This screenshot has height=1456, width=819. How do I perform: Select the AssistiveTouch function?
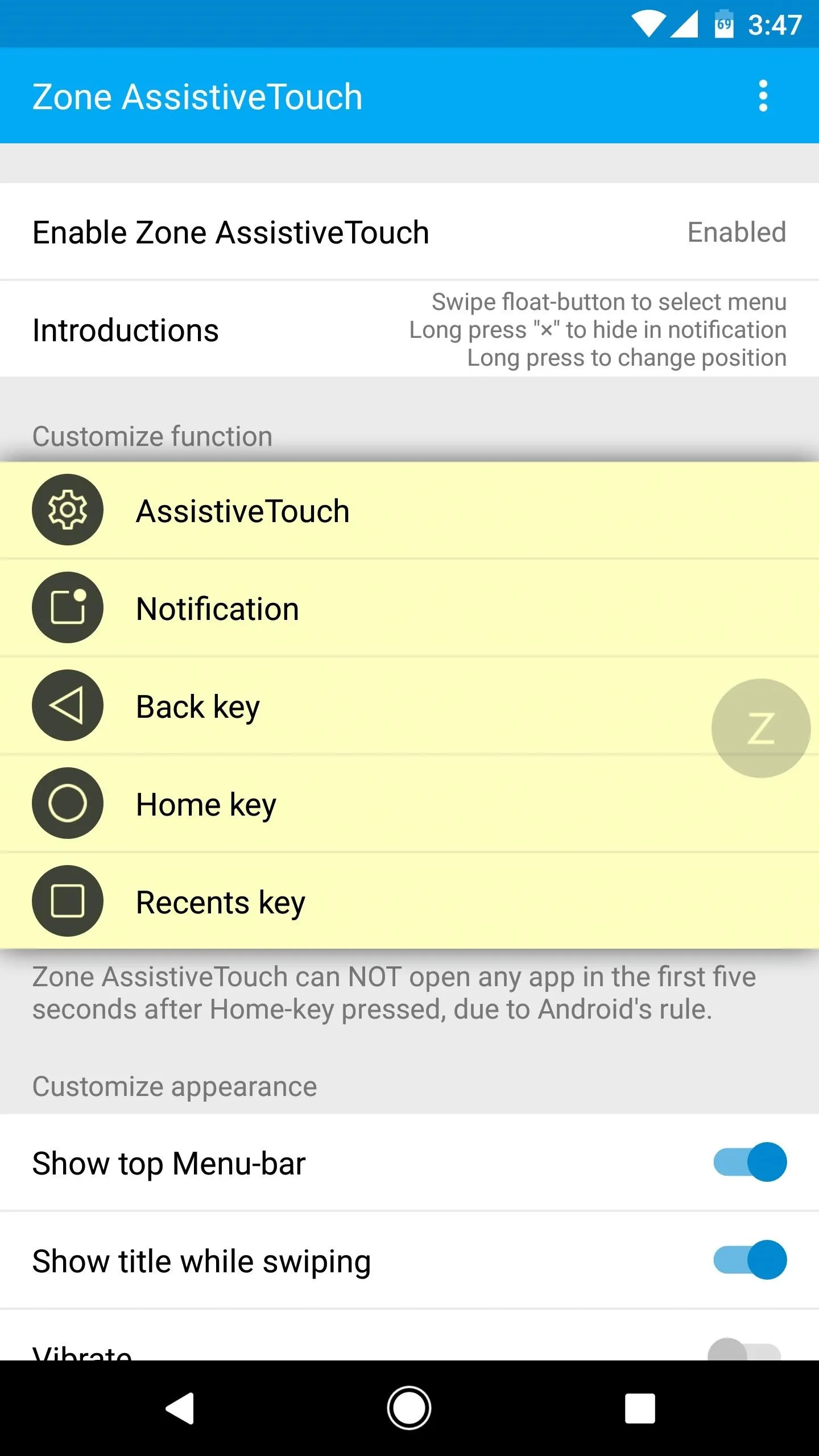(409, 510)
